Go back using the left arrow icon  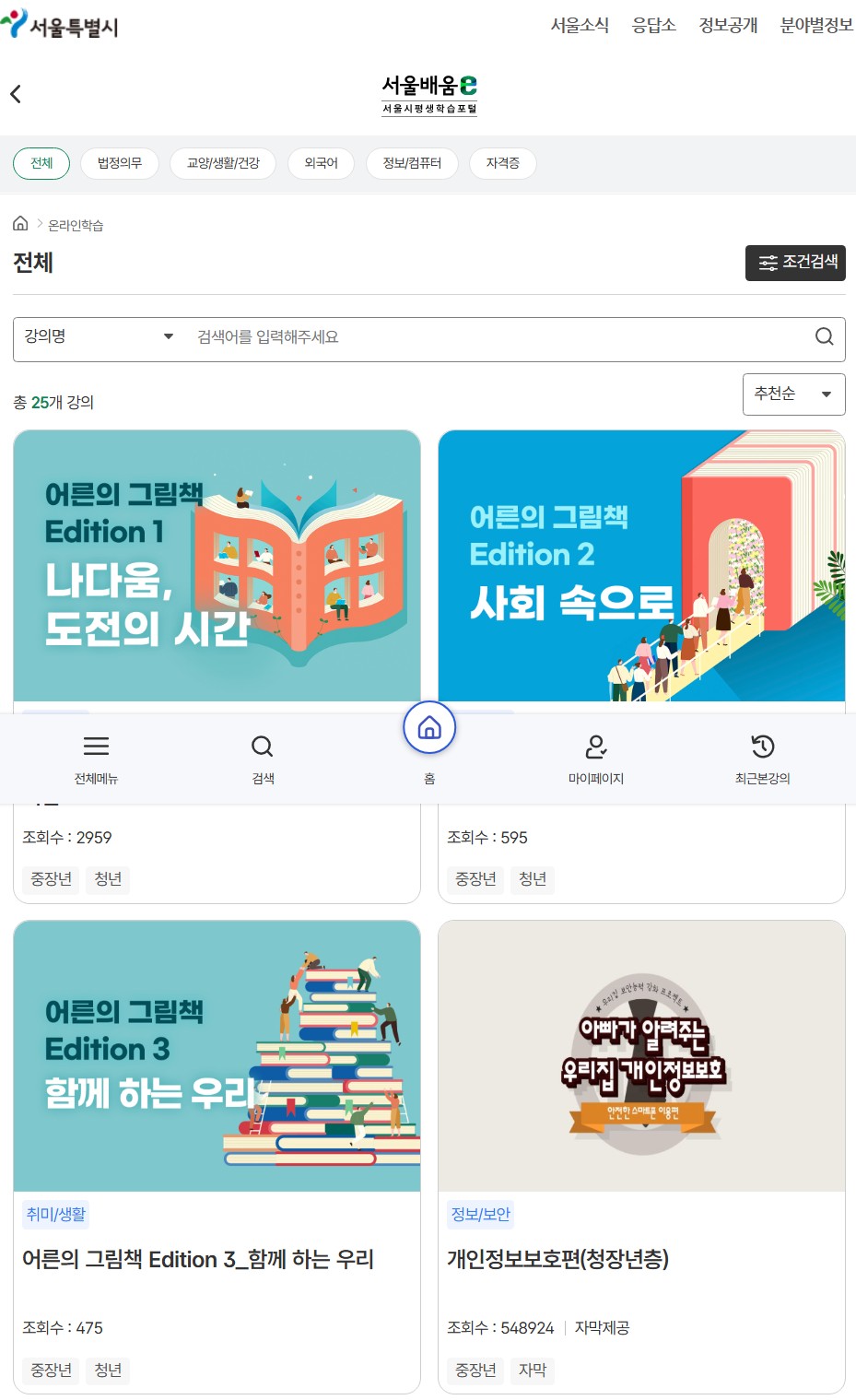click(x=15, y=93)
